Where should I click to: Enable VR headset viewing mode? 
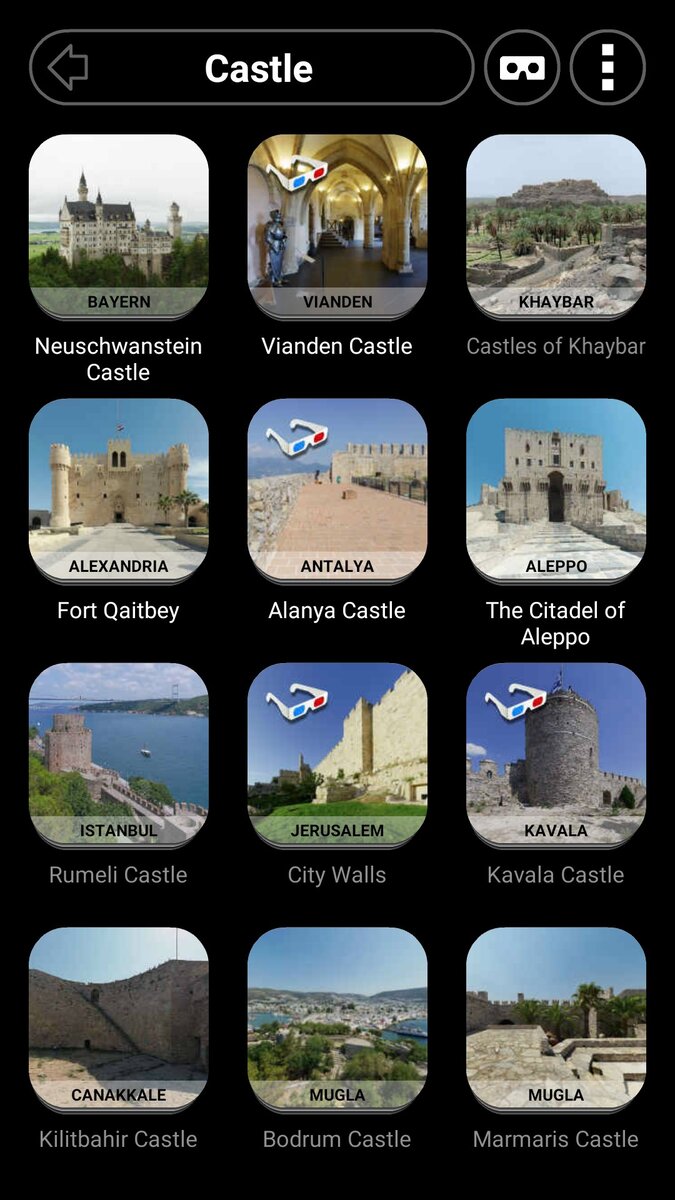(522, 68)
